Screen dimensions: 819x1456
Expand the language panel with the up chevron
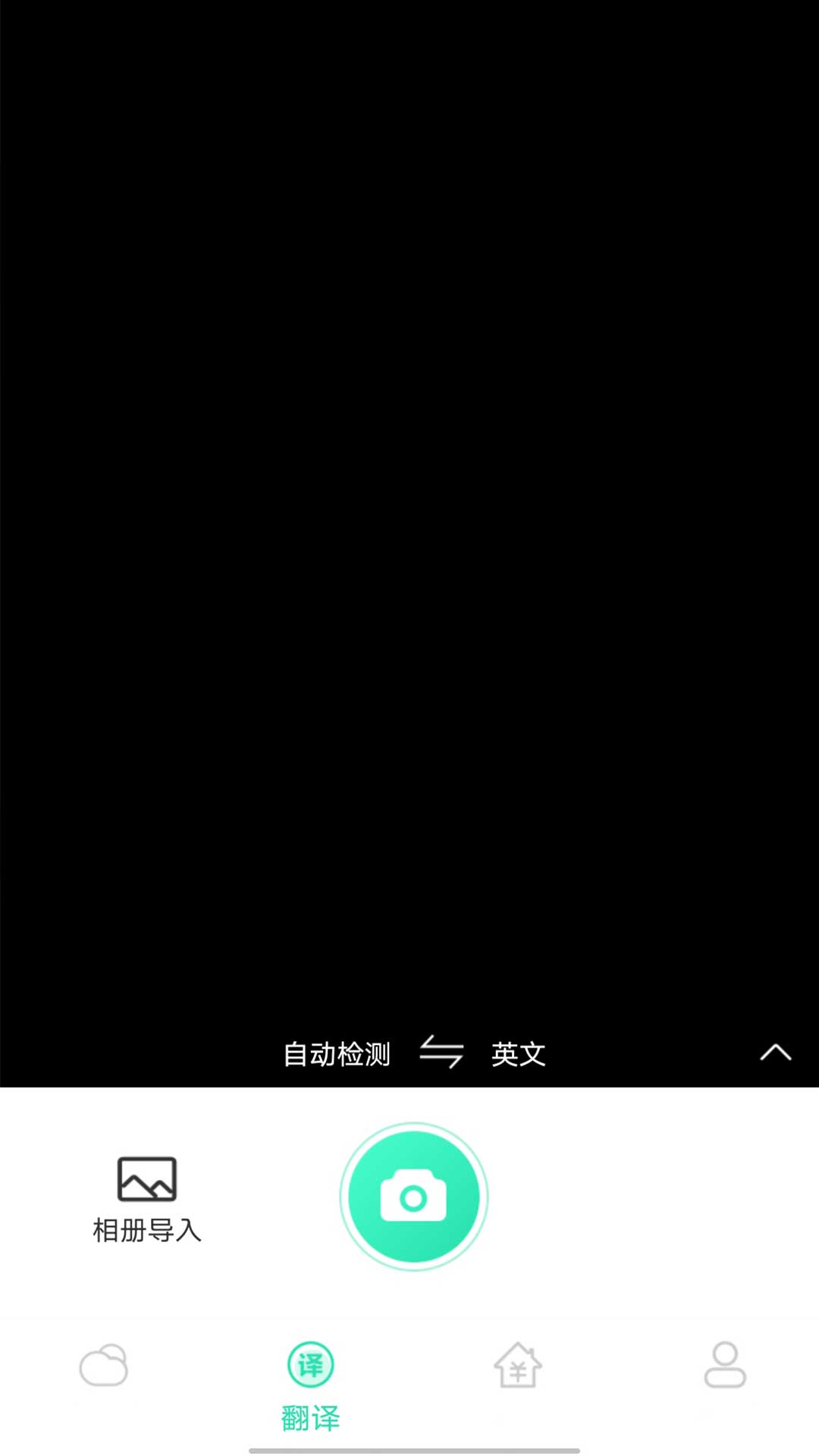776,1053
